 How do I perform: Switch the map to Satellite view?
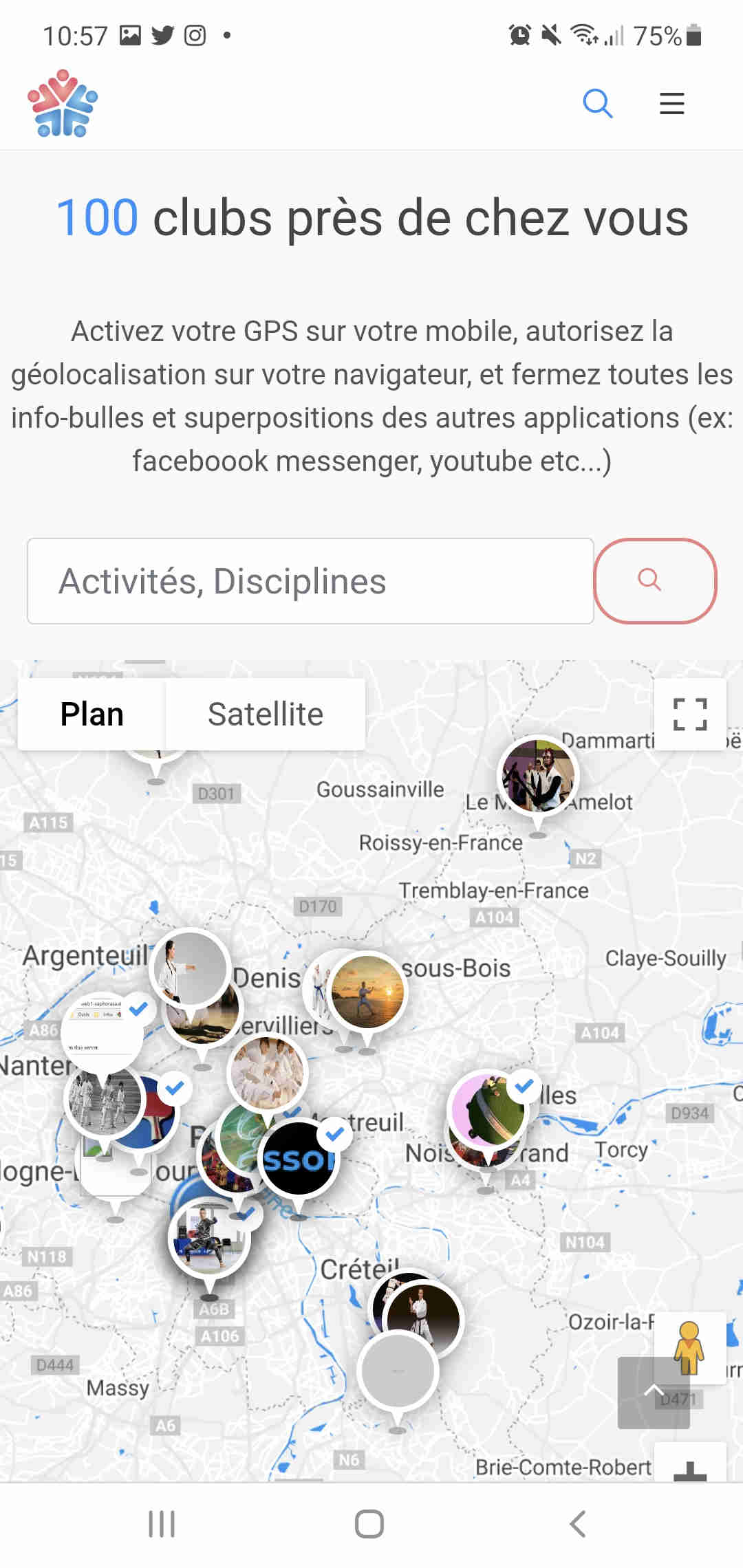tap(266, 714)
